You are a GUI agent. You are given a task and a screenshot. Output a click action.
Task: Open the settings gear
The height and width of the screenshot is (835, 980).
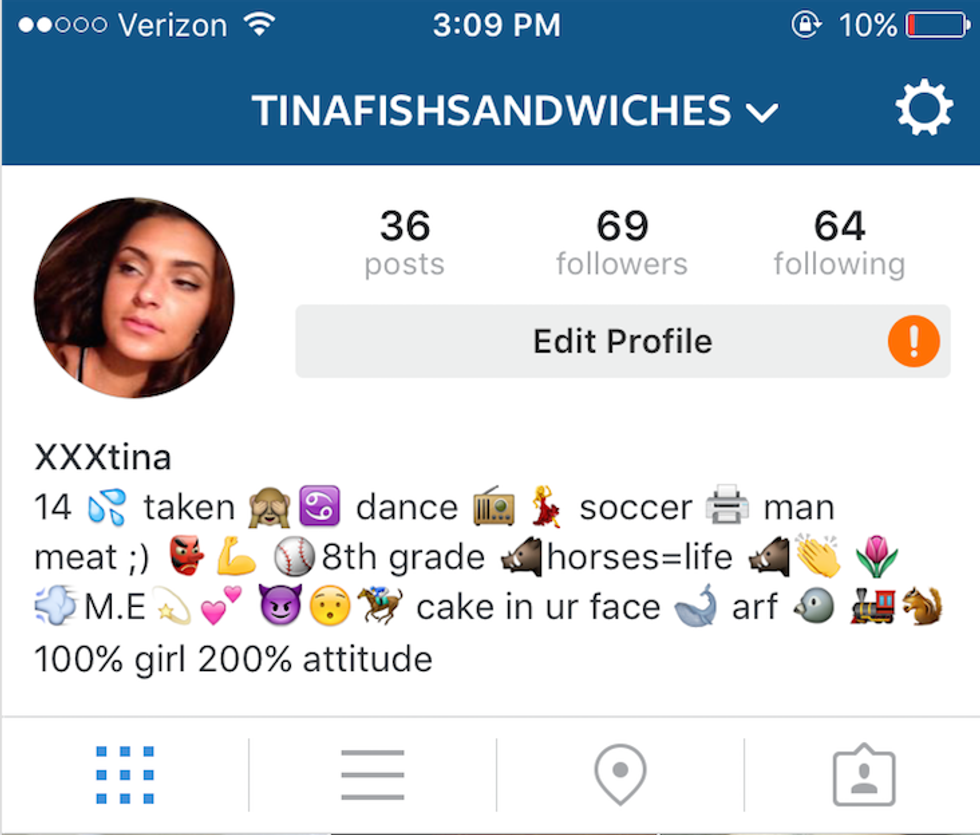tap(923, 109)
